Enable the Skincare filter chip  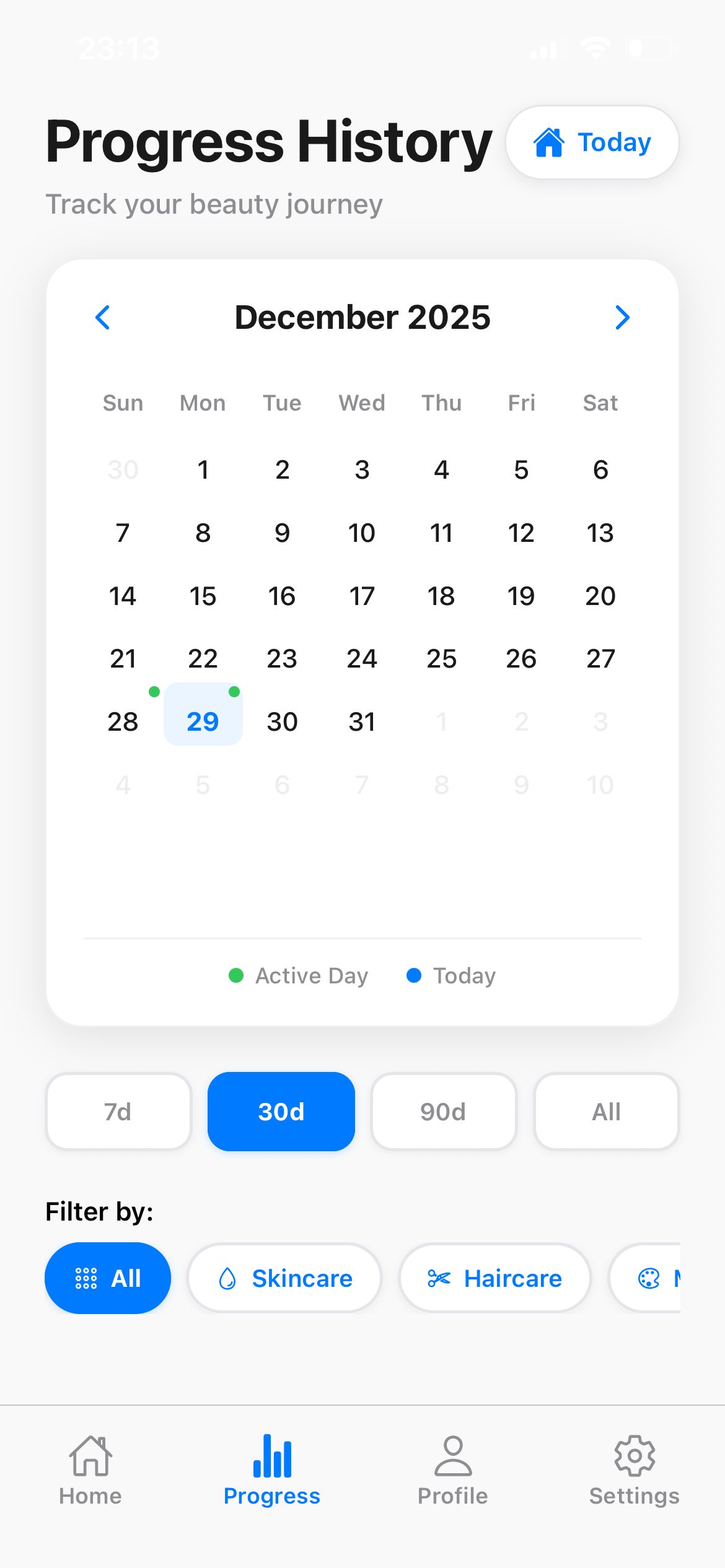click(x=284, y=1278)
